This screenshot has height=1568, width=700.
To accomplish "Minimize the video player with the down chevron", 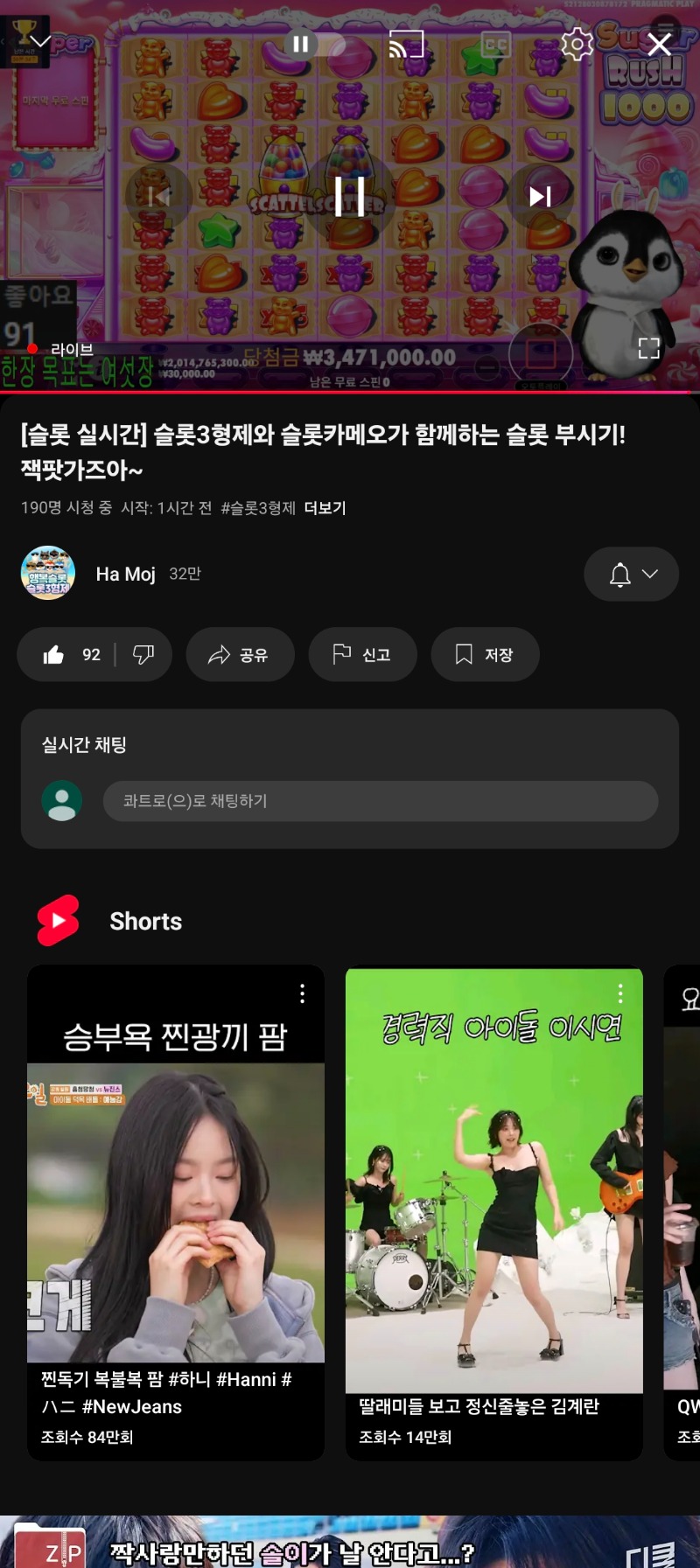I will 40,41.
